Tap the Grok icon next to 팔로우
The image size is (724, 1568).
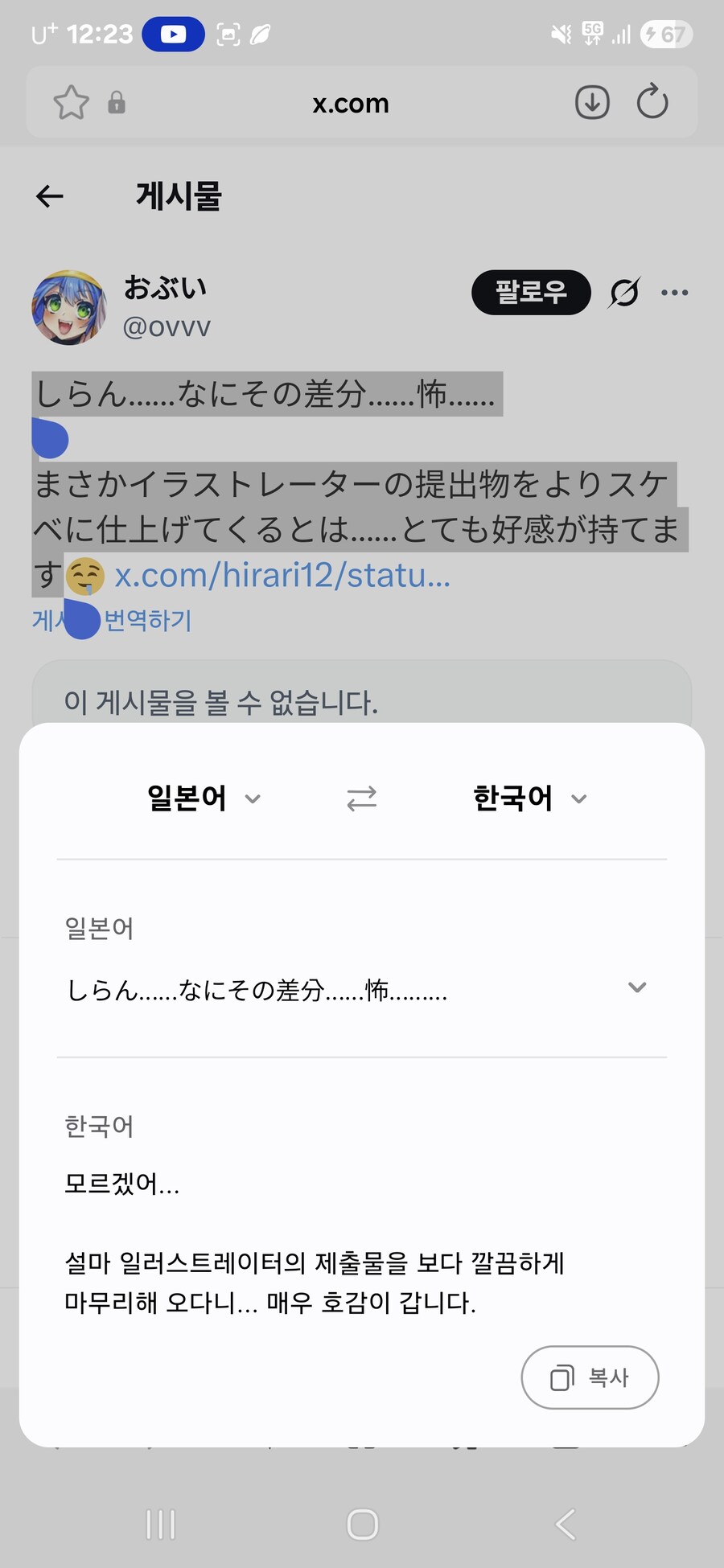pyautogui.click(x=624, y=292)
